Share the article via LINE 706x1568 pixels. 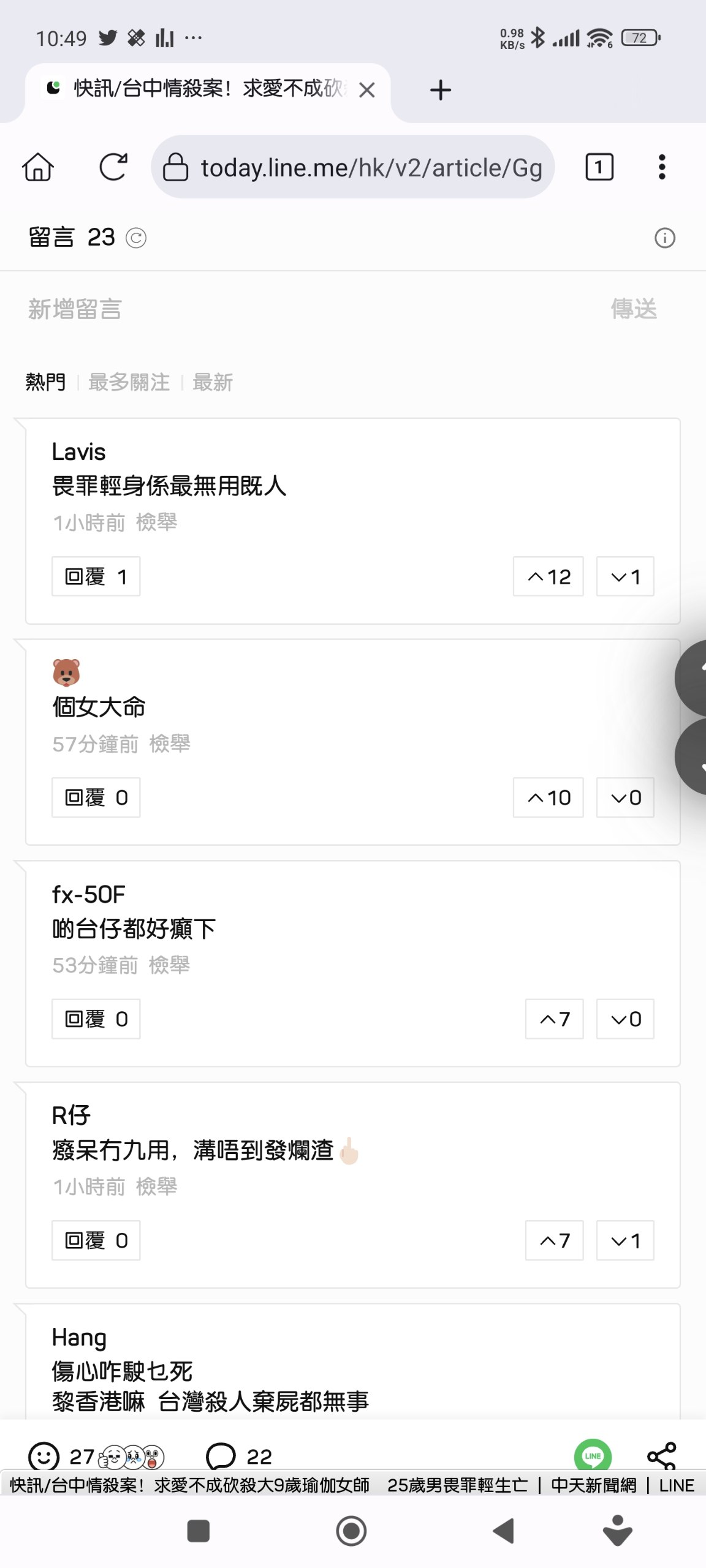point(592,1455)
